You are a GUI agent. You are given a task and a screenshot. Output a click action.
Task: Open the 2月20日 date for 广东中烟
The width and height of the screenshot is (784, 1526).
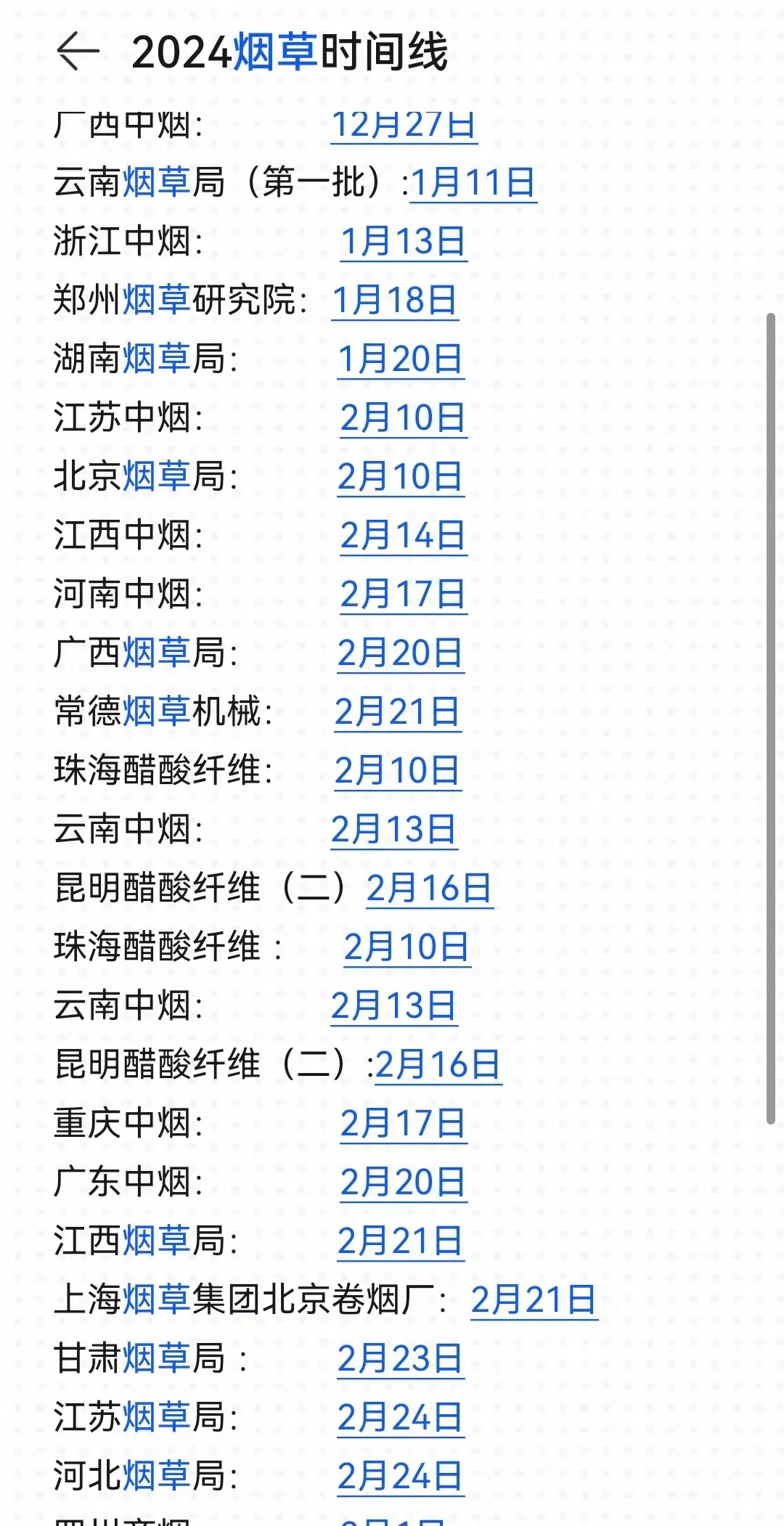404,1183
